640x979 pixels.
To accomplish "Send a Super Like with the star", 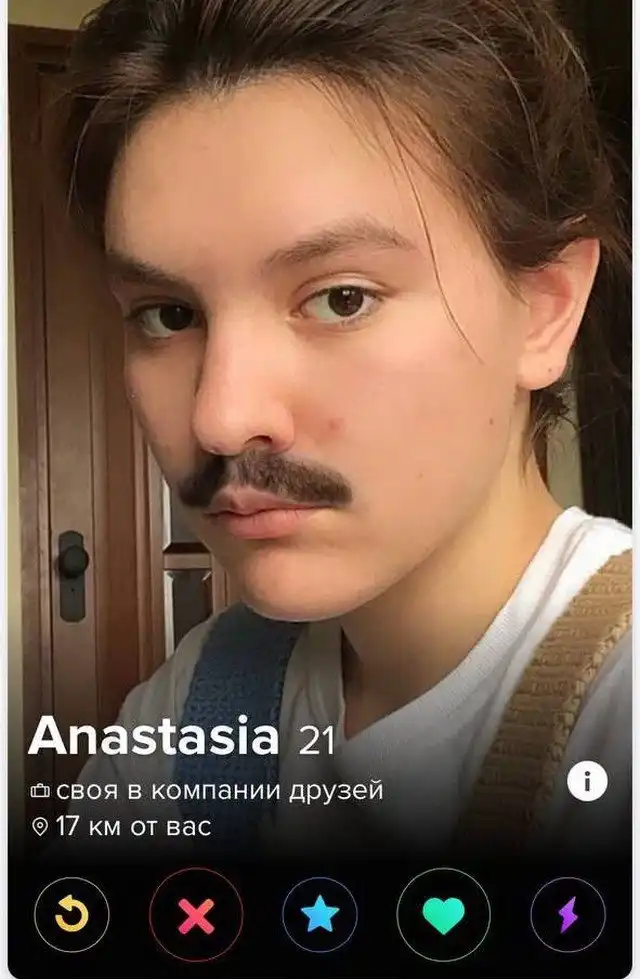I will (320, 914).
